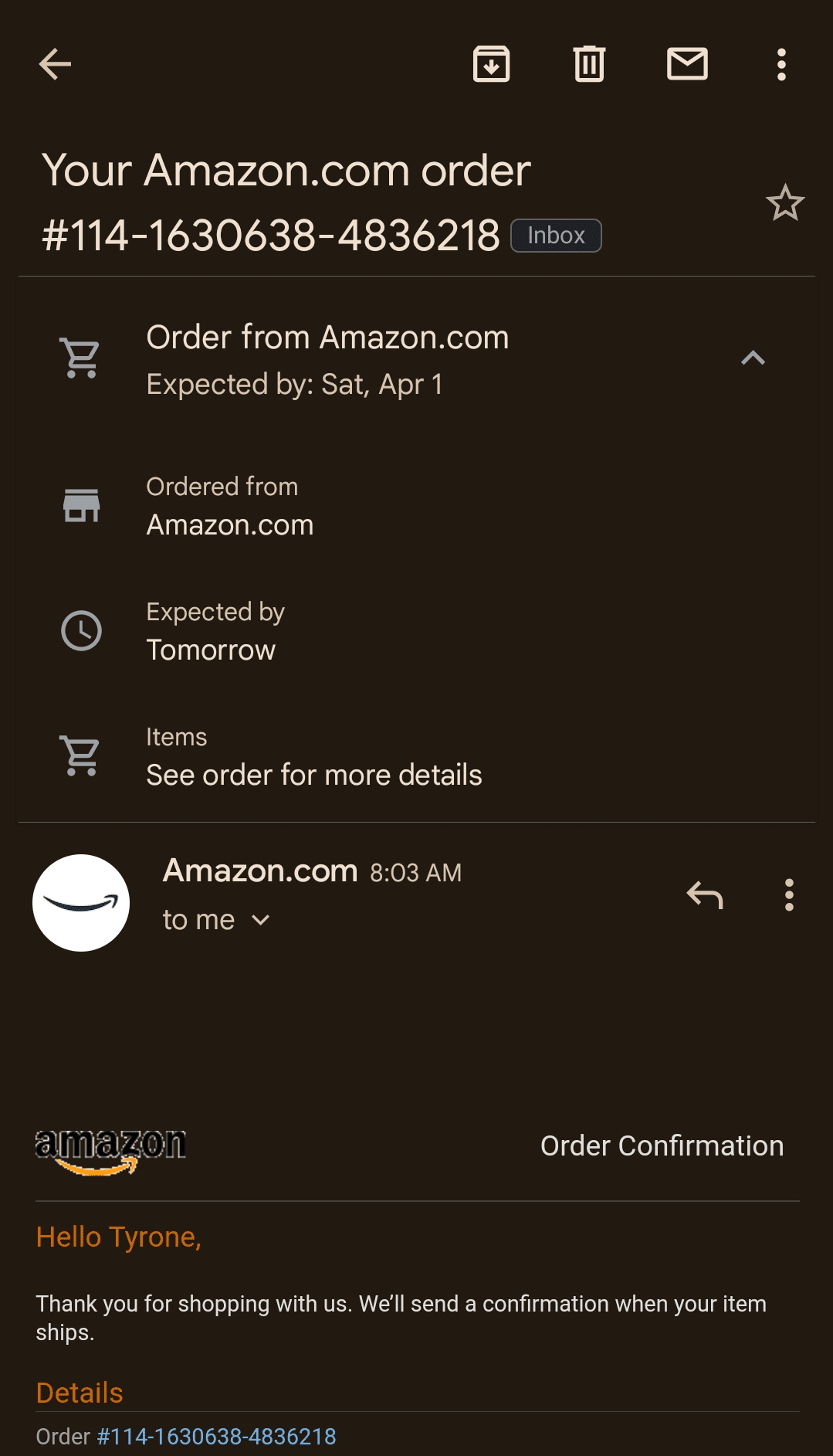
Task: Expand the "to me" recipient details
Action: [x=260, y=920]
